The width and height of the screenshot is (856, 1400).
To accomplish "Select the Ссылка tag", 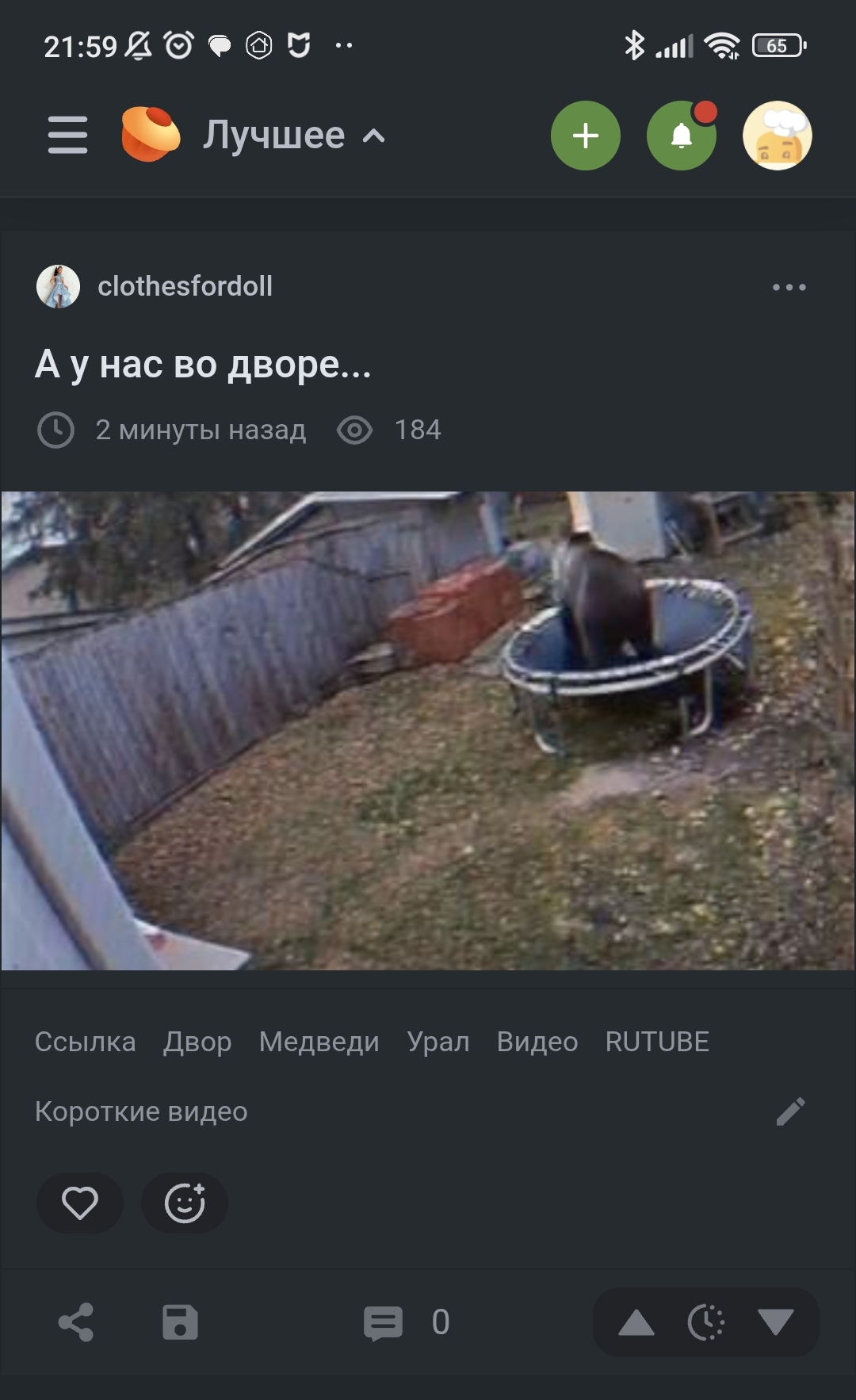I will click(x=85, y=1042).
